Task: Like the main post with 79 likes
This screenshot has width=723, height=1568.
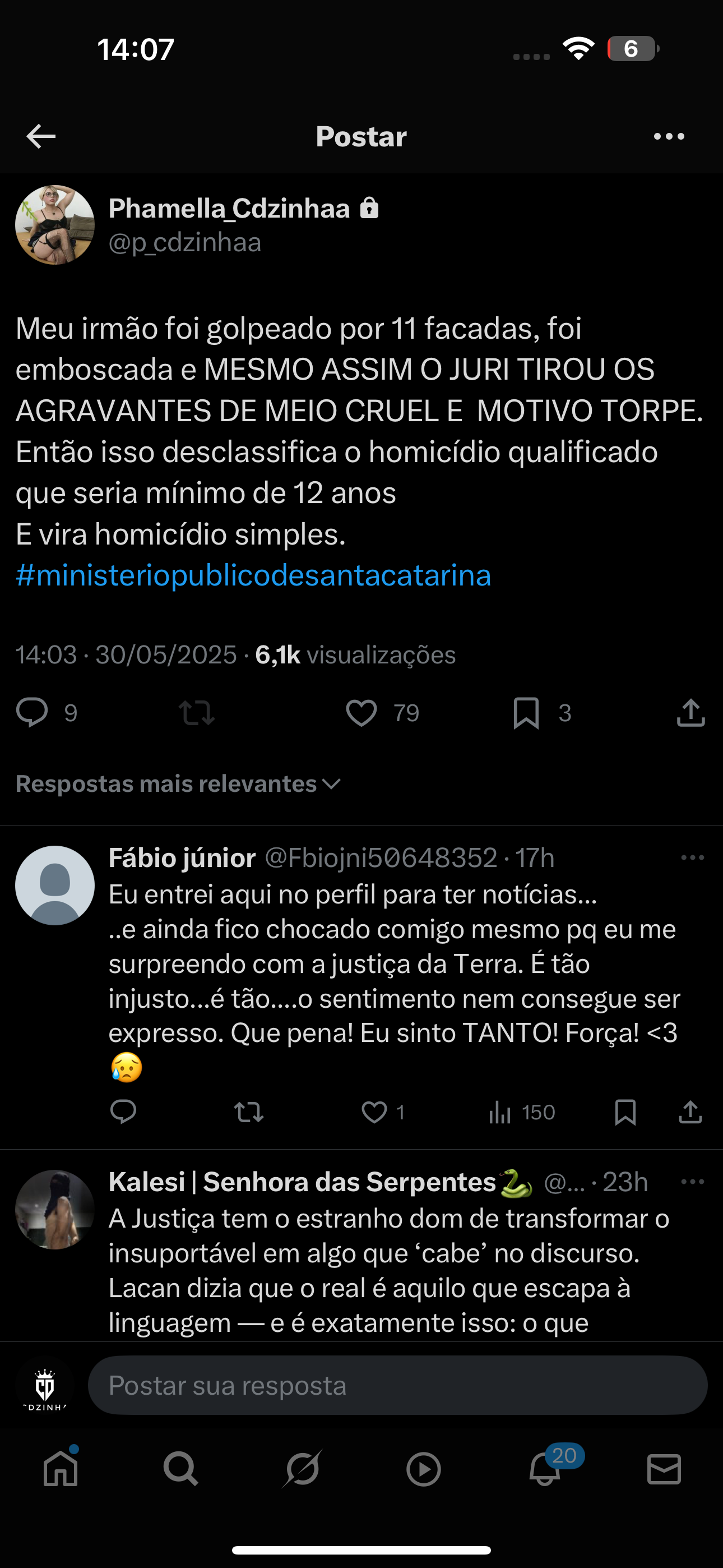Action: tap(361, 713)
